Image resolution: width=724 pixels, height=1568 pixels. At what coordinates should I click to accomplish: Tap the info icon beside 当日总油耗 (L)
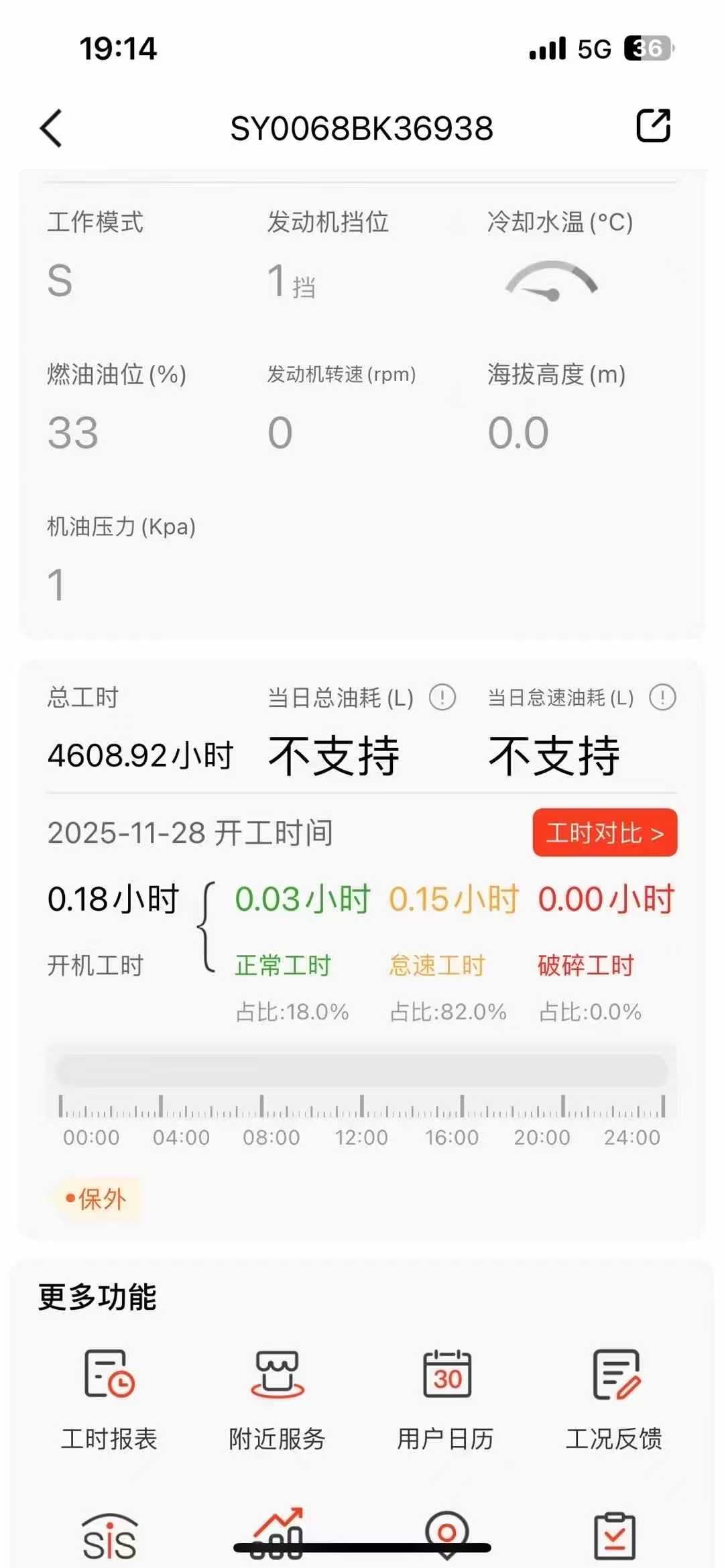pos(442,698)
